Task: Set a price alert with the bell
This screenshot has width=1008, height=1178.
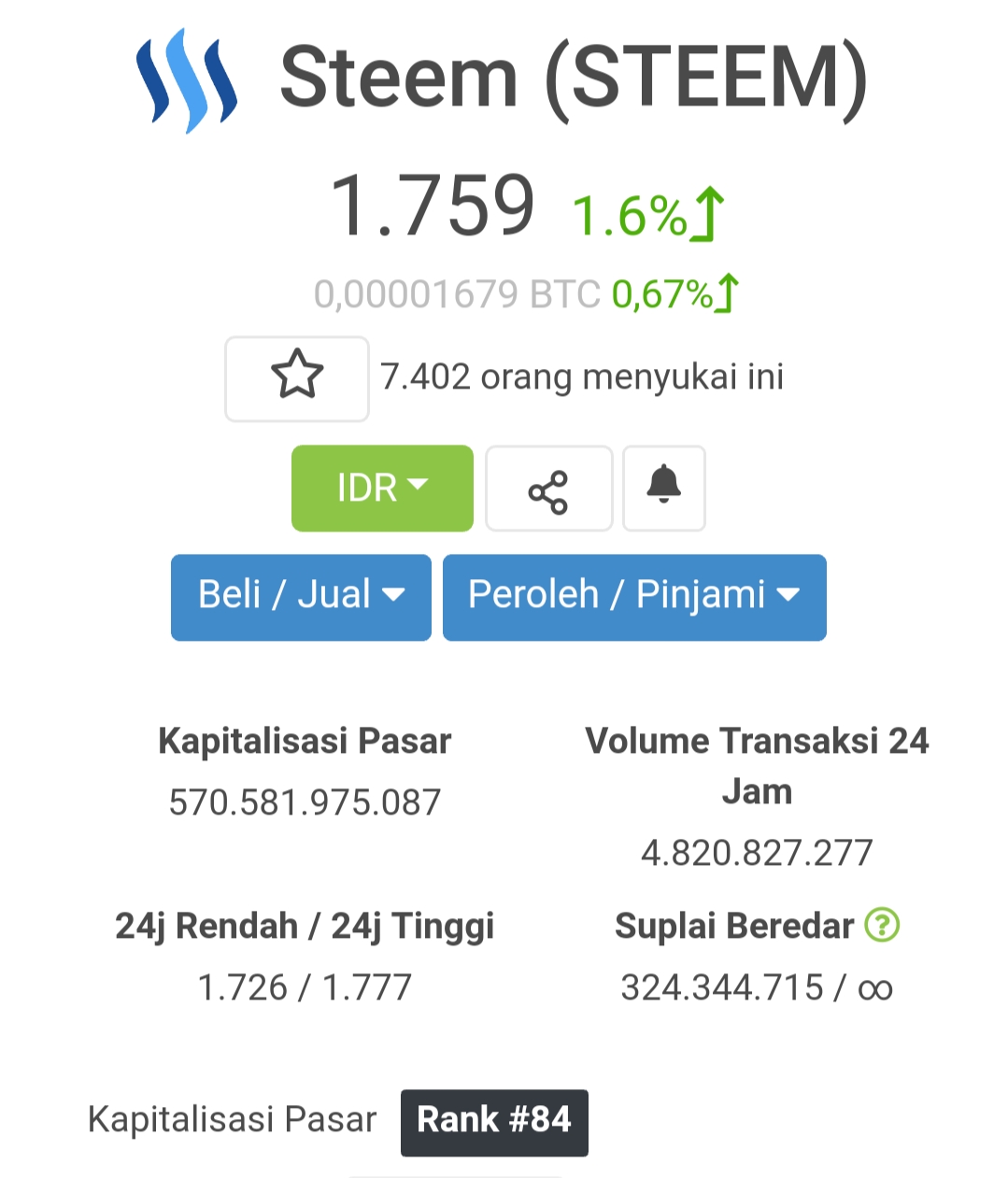Action: pyautogui.click(x=663, y=488)
